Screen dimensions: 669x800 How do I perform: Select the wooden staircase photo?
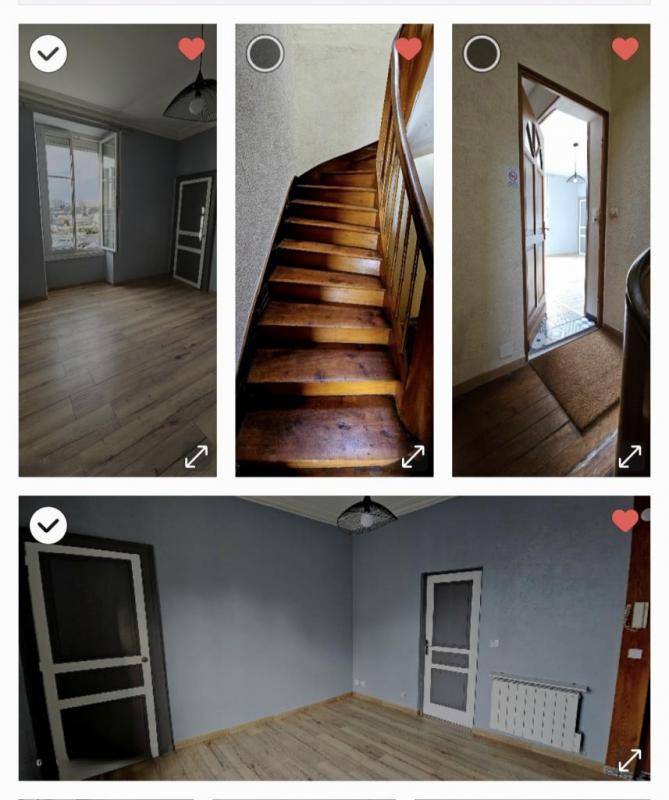coord(265,53)
